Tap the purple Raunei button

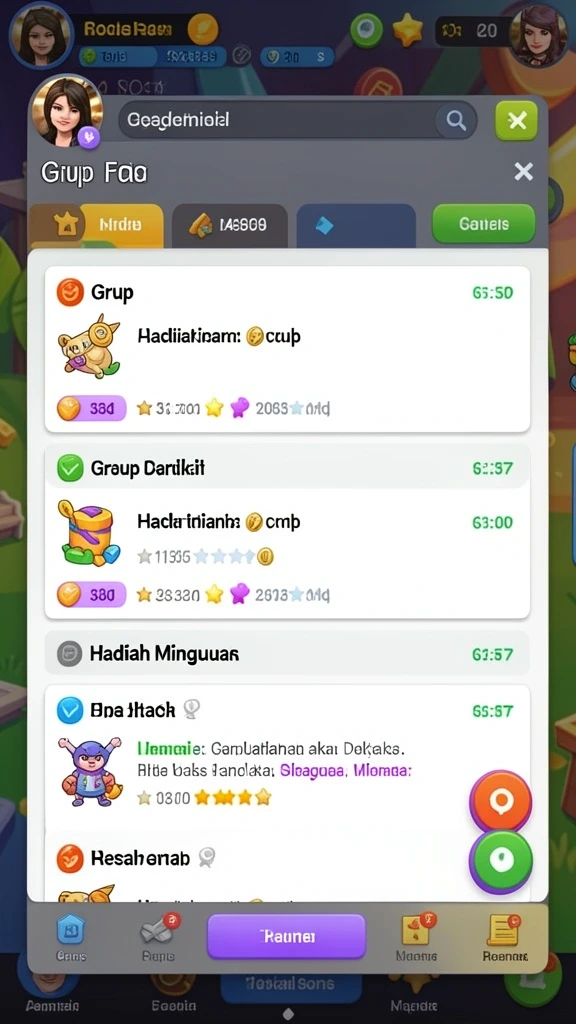(x=286, y=936)
